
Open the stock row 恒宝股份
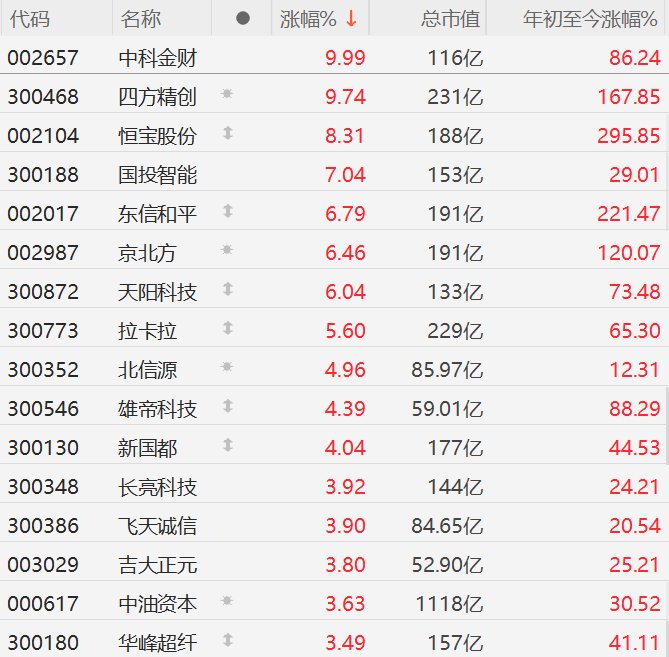point(157,136)
